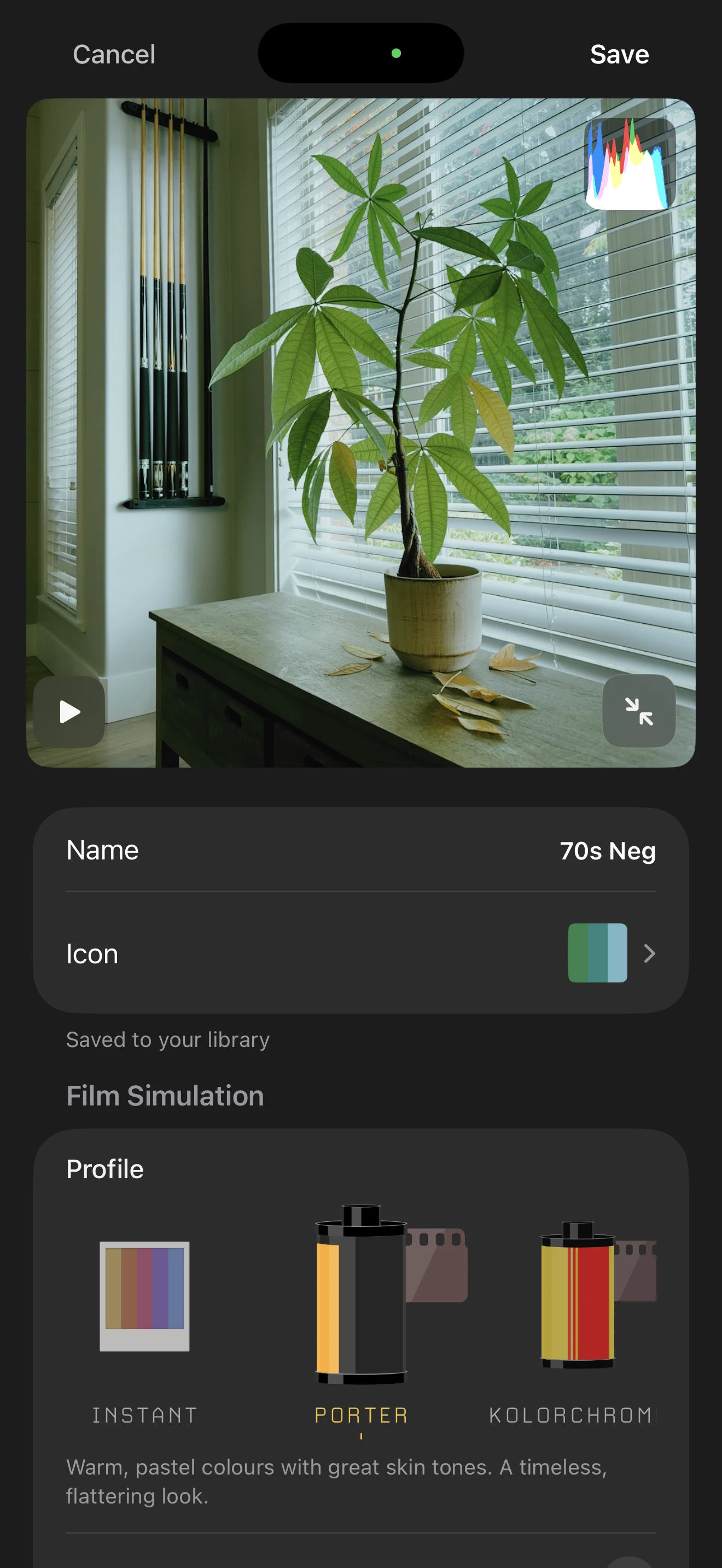
Task: Play the preview with the play button
Action: pos(69,711)
